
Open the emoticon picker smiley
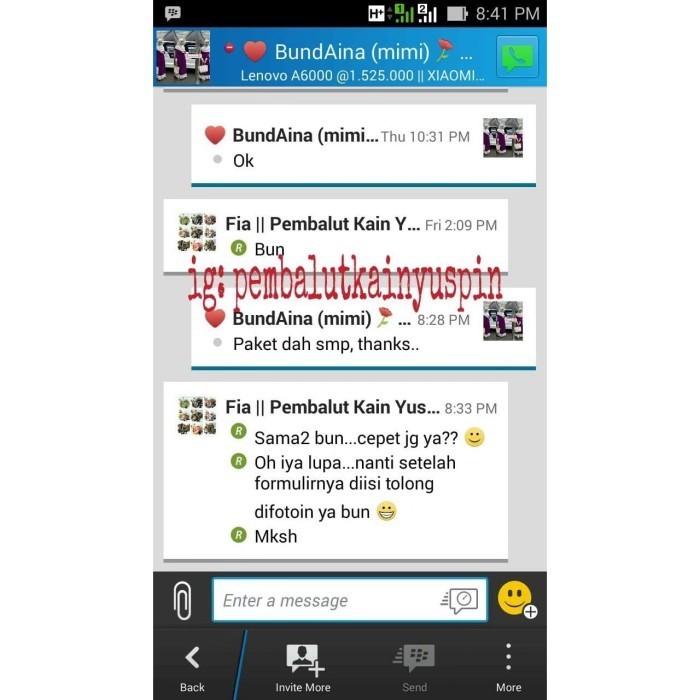coord(516,598)
